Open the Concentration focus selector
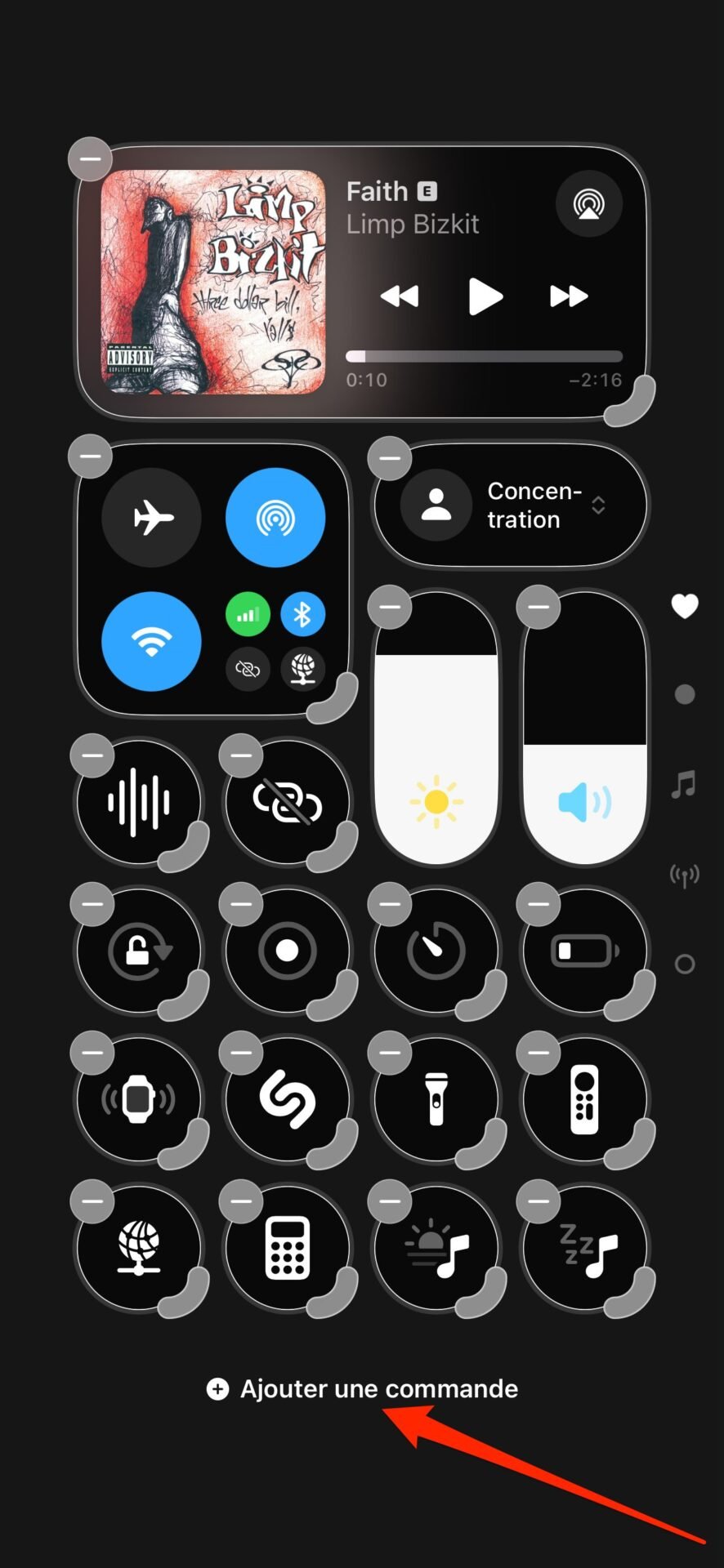724x1568 pixels. (x=510, y=506)
